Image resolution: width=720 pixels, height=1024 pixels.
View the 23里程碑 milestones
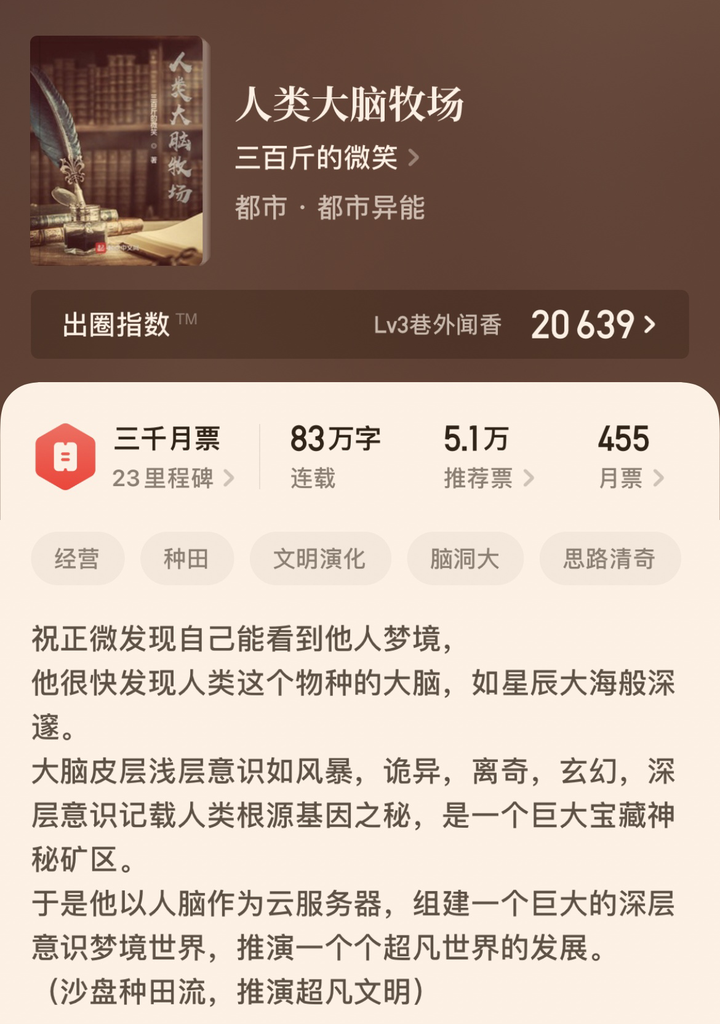tap(173, 478)
